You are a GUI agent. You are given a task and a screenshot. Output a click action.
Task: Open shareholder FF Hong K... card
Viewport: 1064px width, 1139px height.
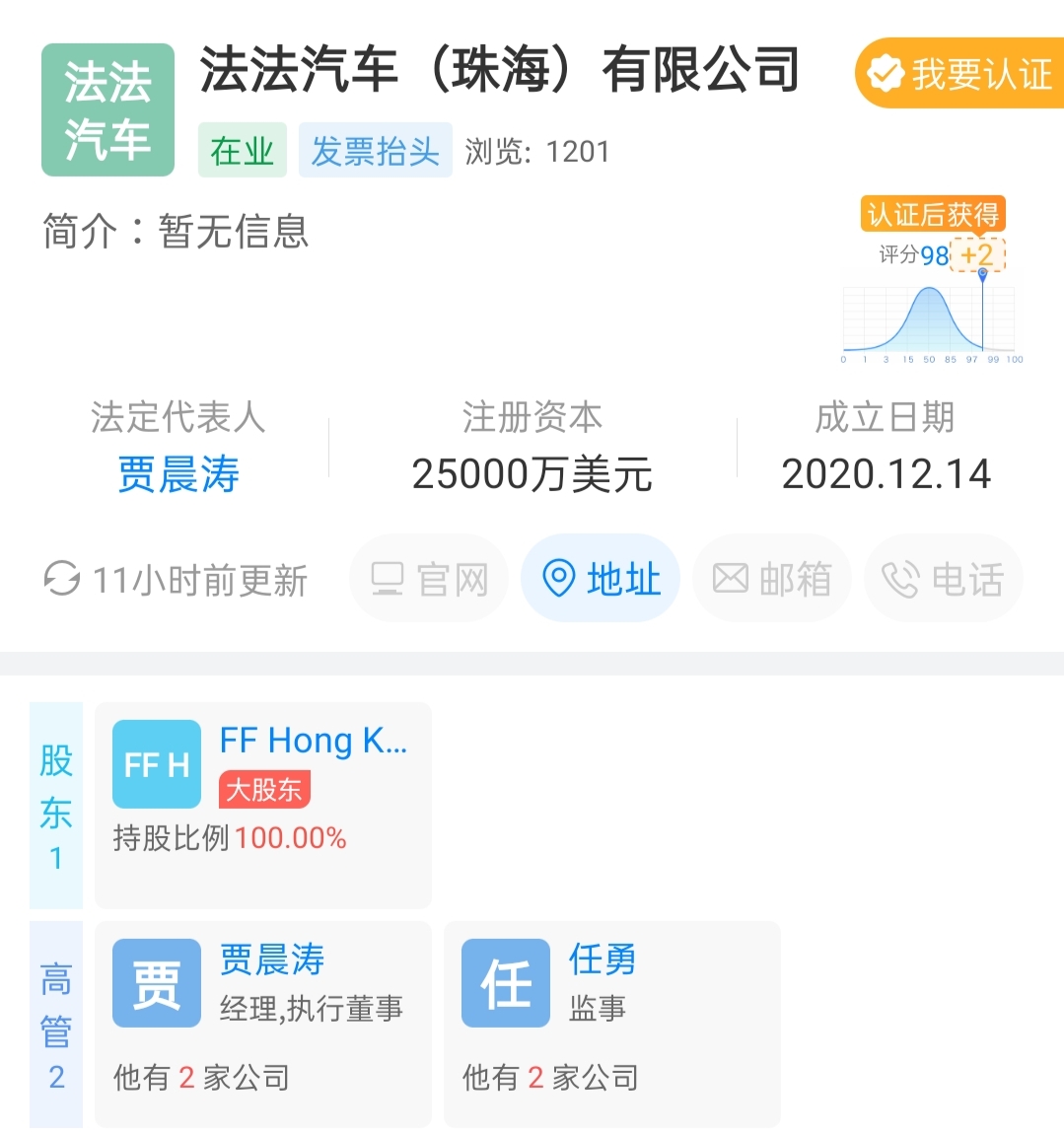[263, 805]
